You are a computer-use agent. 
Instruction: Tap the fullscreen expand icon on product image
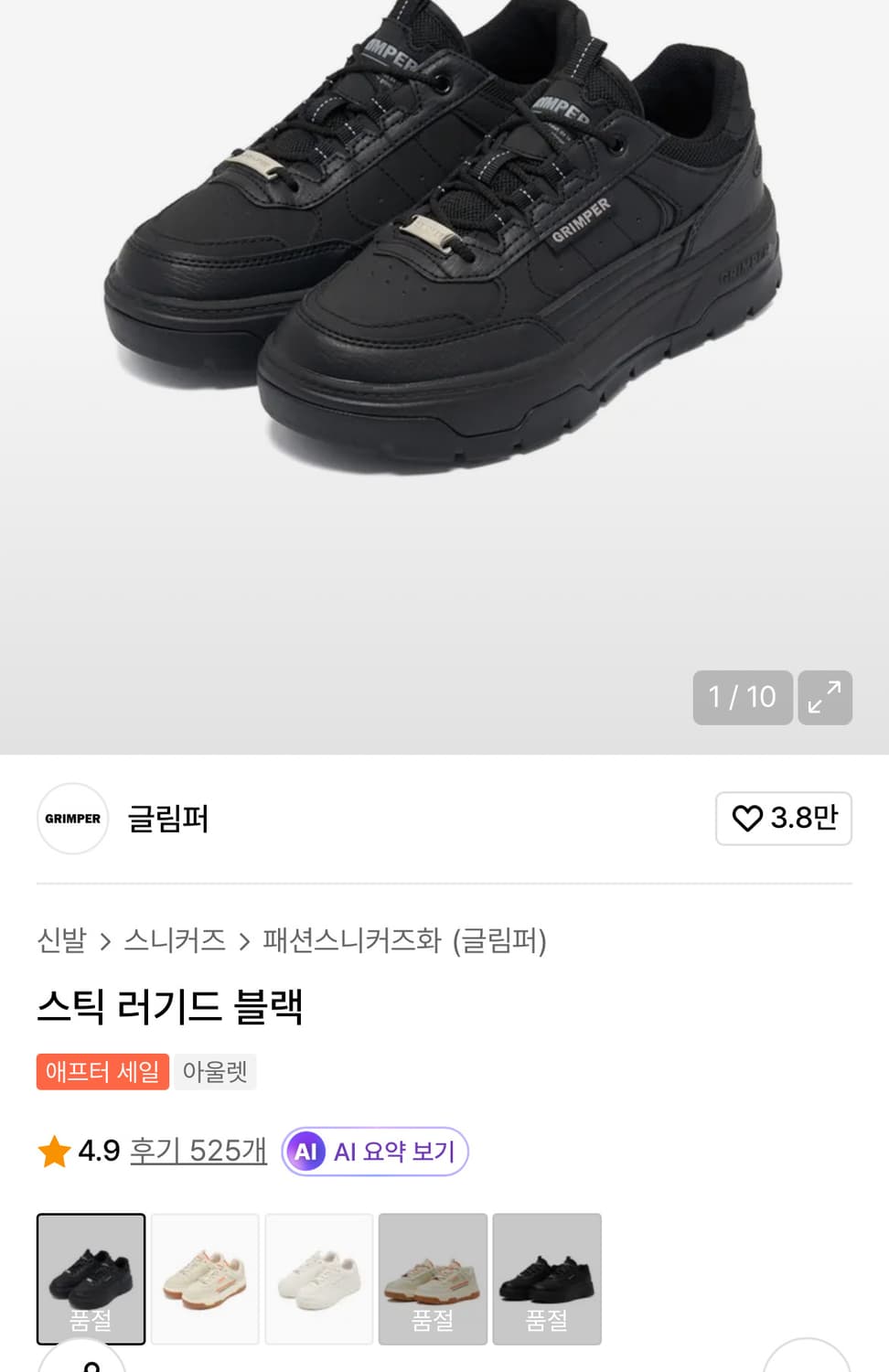click(x=825, y=697)
